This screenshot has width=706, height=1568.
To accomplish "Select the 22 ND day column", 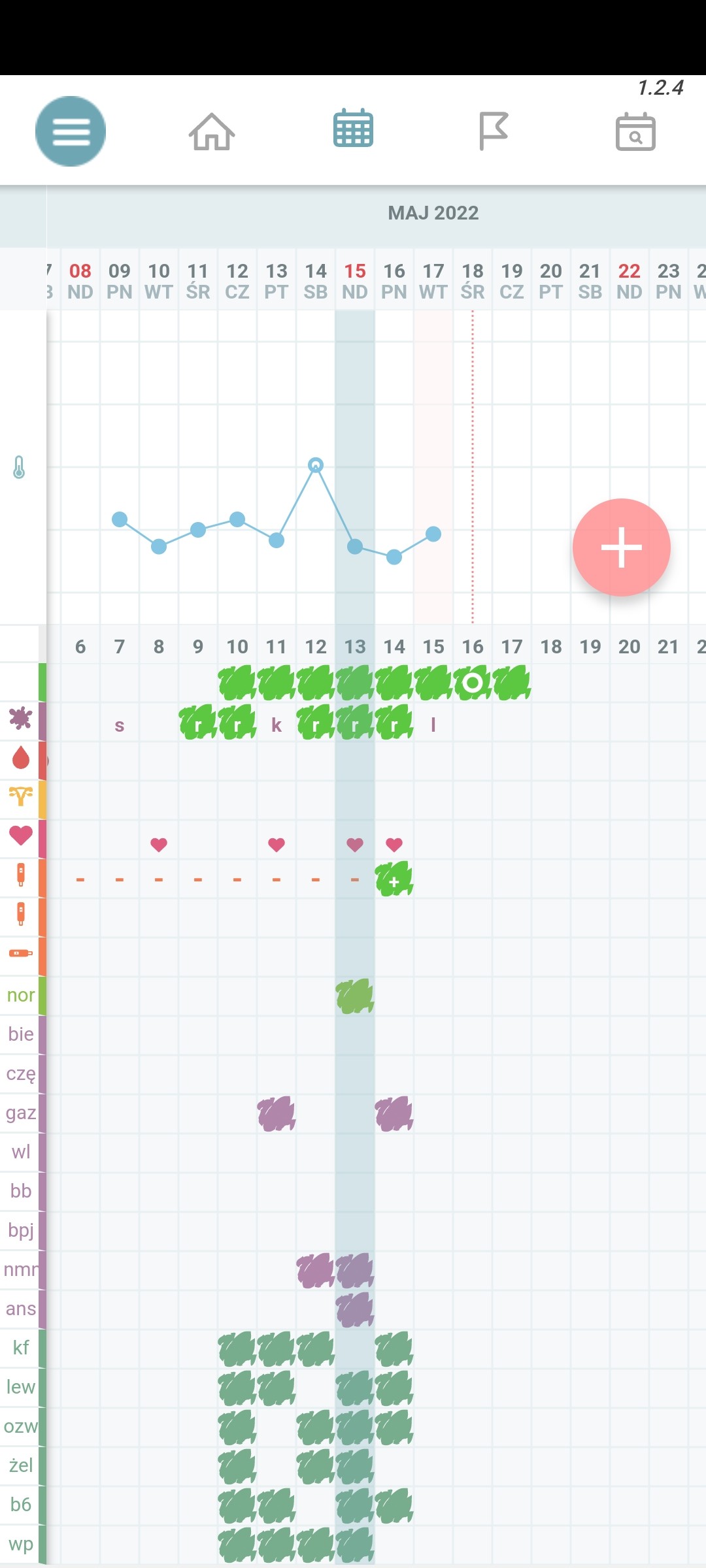I will tap(630, 280).
